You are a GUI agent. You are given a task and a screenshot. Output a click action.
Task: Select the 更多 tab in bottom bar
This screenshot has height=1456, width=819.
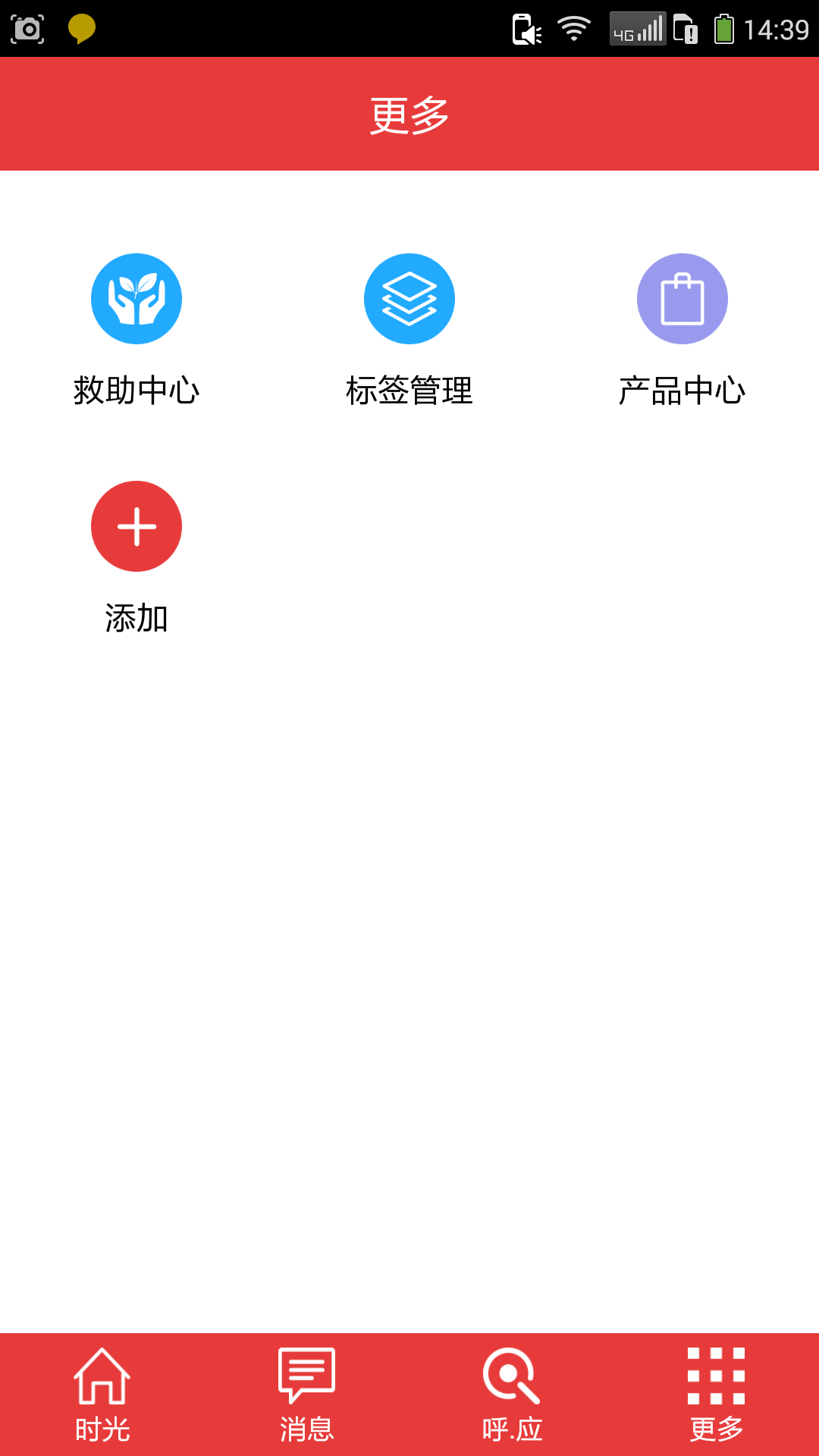(717, 1395)
